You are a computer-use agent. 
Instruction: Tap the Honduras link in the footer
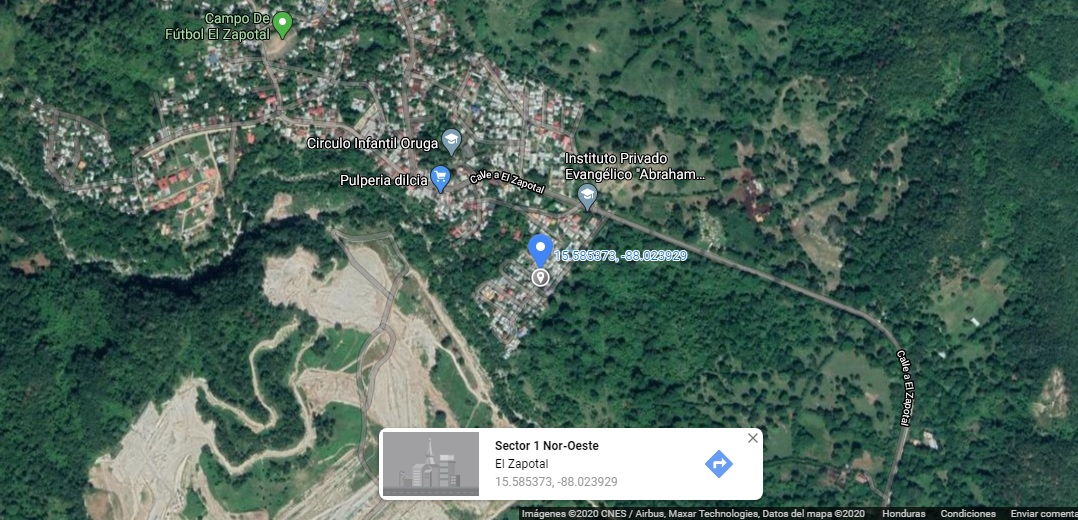click(x=903, y=513)
